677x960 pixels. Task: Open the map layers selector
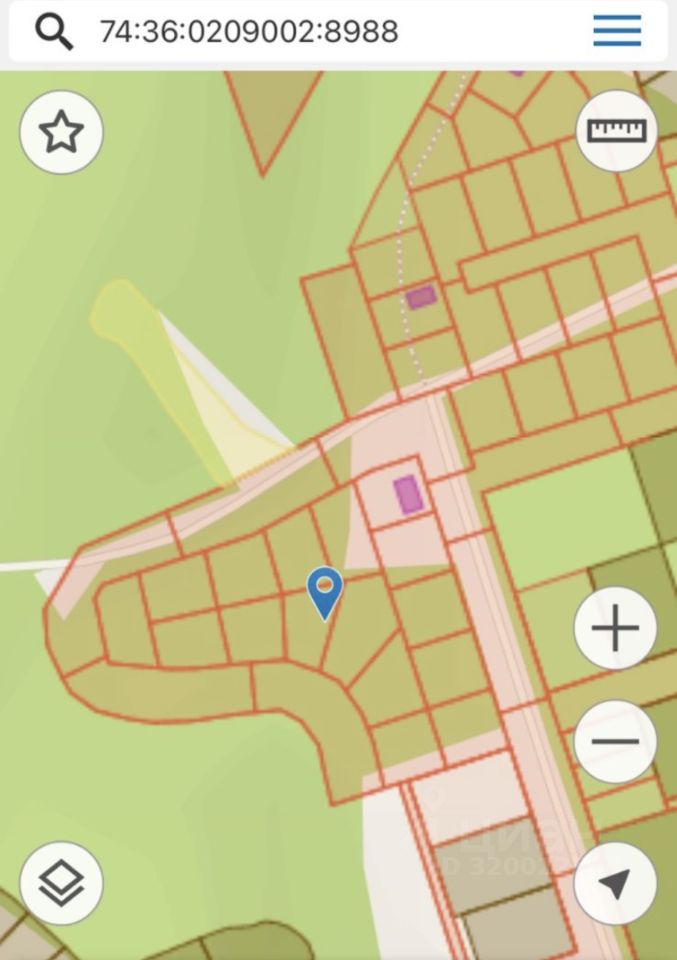point(61,883)
